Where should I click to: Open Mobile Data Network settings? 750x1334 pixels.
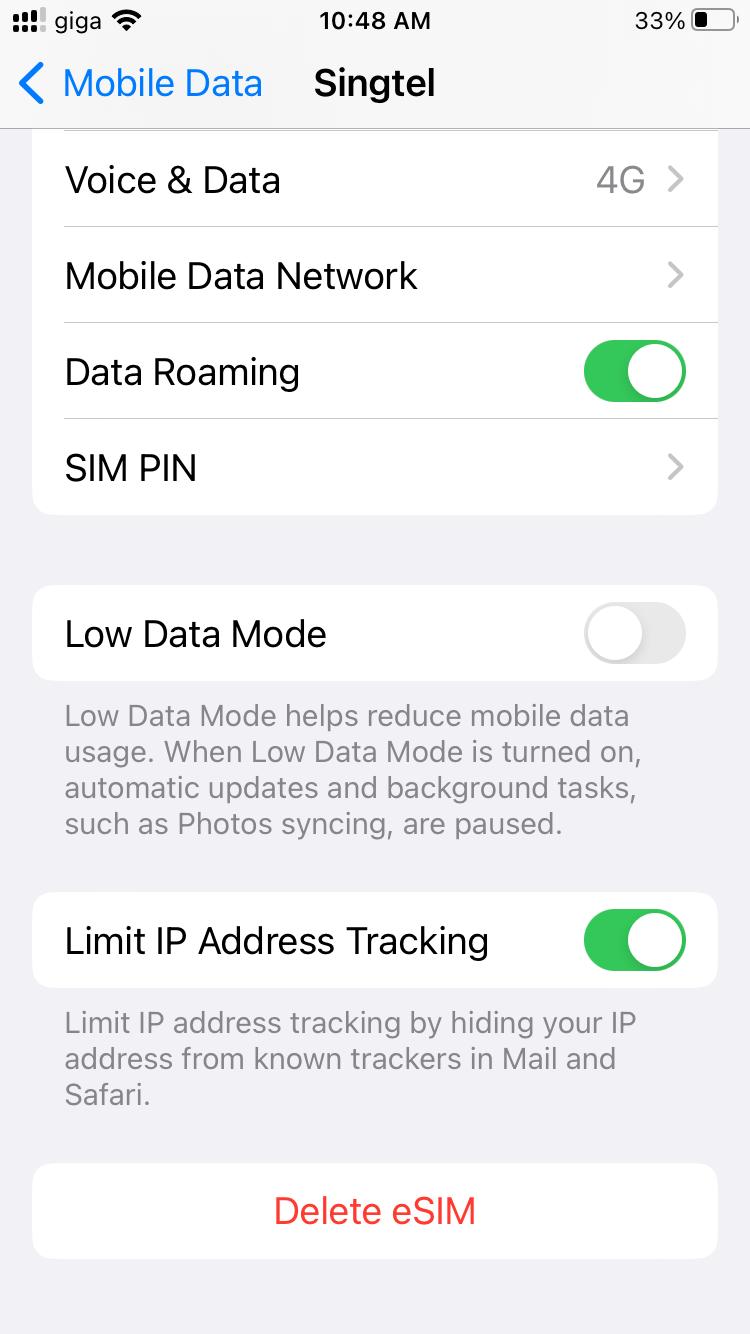[375, 276]
